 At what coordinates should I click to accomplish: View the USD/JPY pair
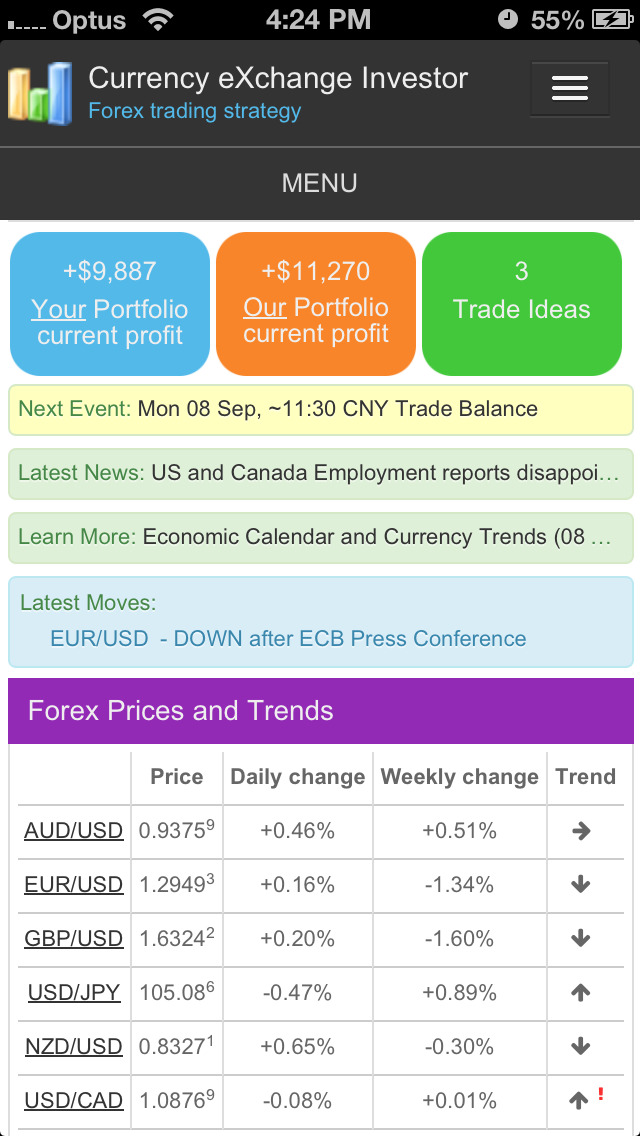[x=74, y=993]
